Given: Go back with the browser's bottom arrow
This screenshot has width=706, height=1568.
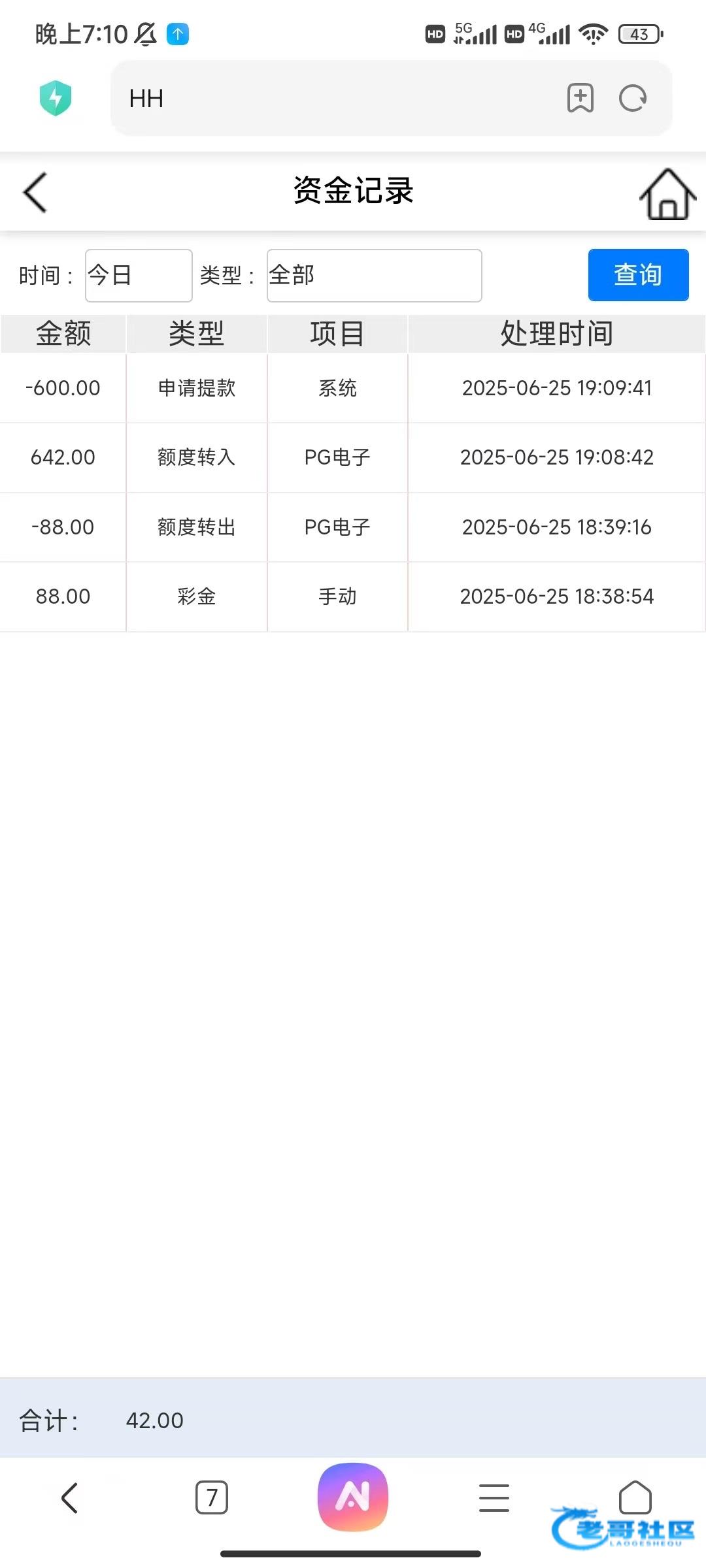Looking at the screenshot, I should [70, 1497].
